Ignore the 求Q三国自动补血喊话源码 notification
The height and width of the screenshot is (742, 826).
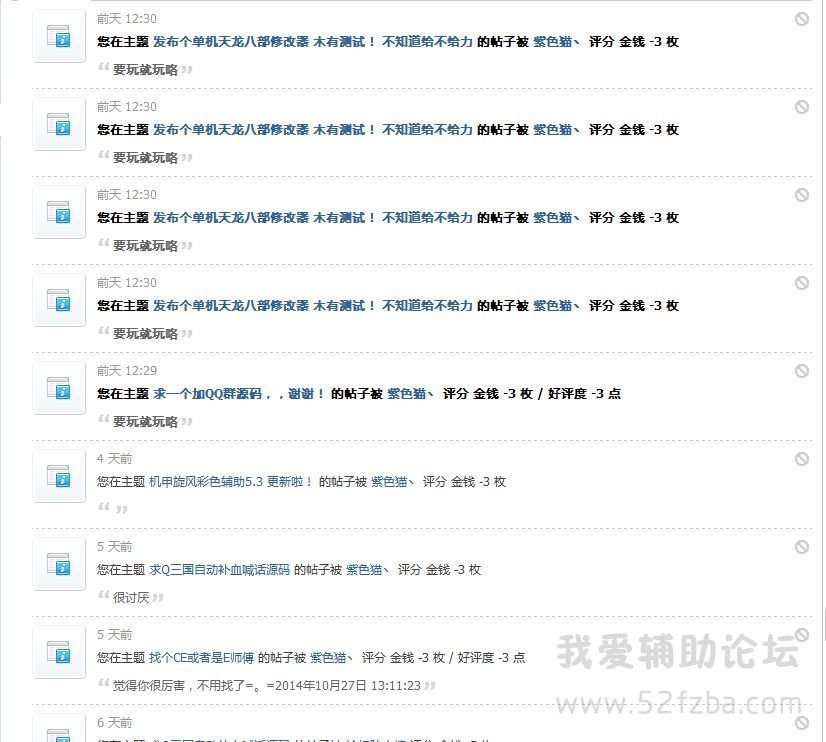pyautogui.click(x=802, y=547)
